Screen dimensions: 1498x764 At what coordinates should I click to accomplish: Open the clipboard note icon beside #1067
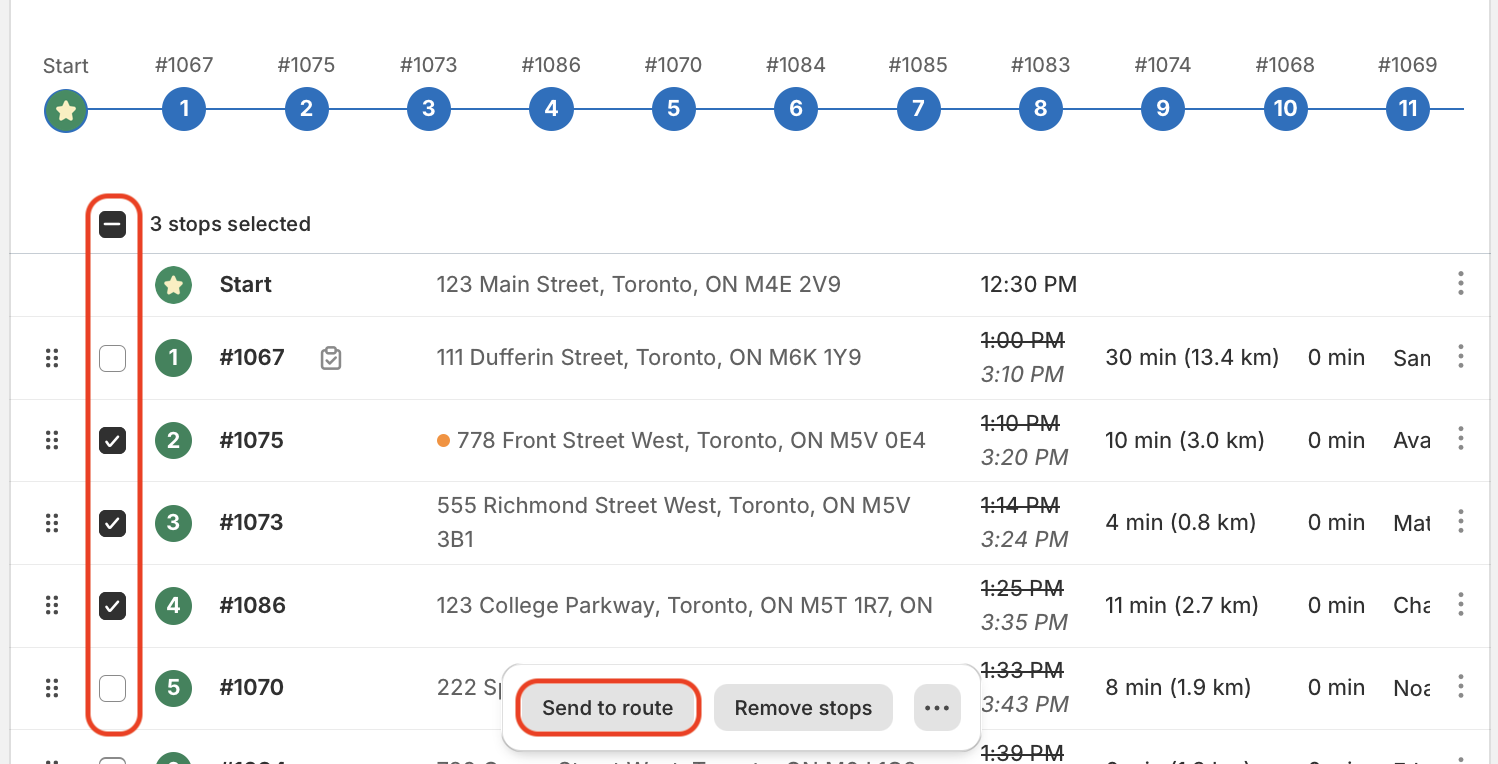[x=331, y=358]
